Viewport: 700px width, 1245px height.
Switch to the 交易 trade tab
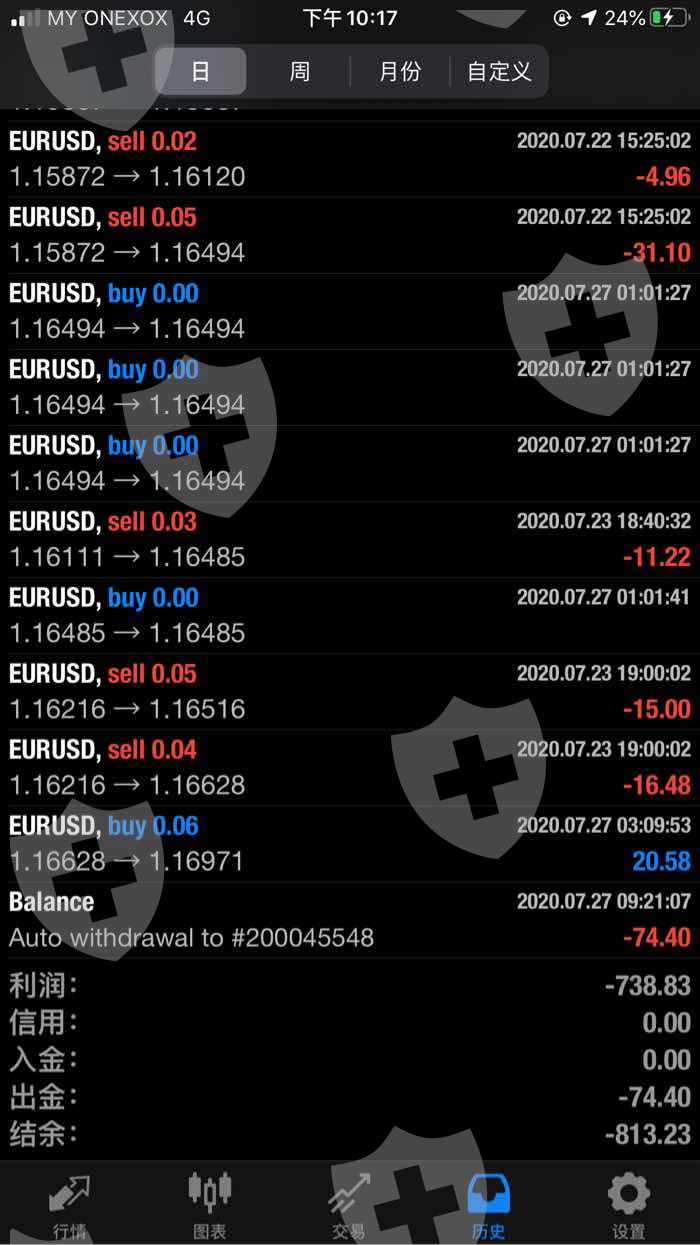[349, 1205]
